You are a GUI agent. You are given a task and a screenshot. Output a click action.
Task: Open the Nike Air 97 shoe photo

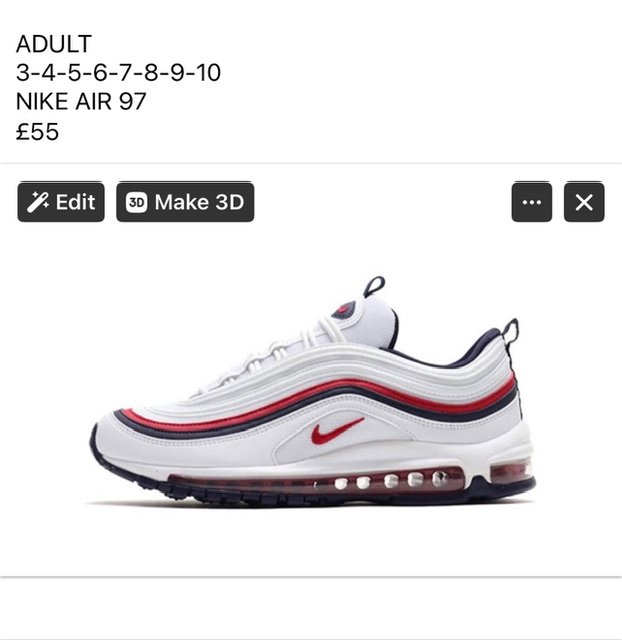coord(312,400)
